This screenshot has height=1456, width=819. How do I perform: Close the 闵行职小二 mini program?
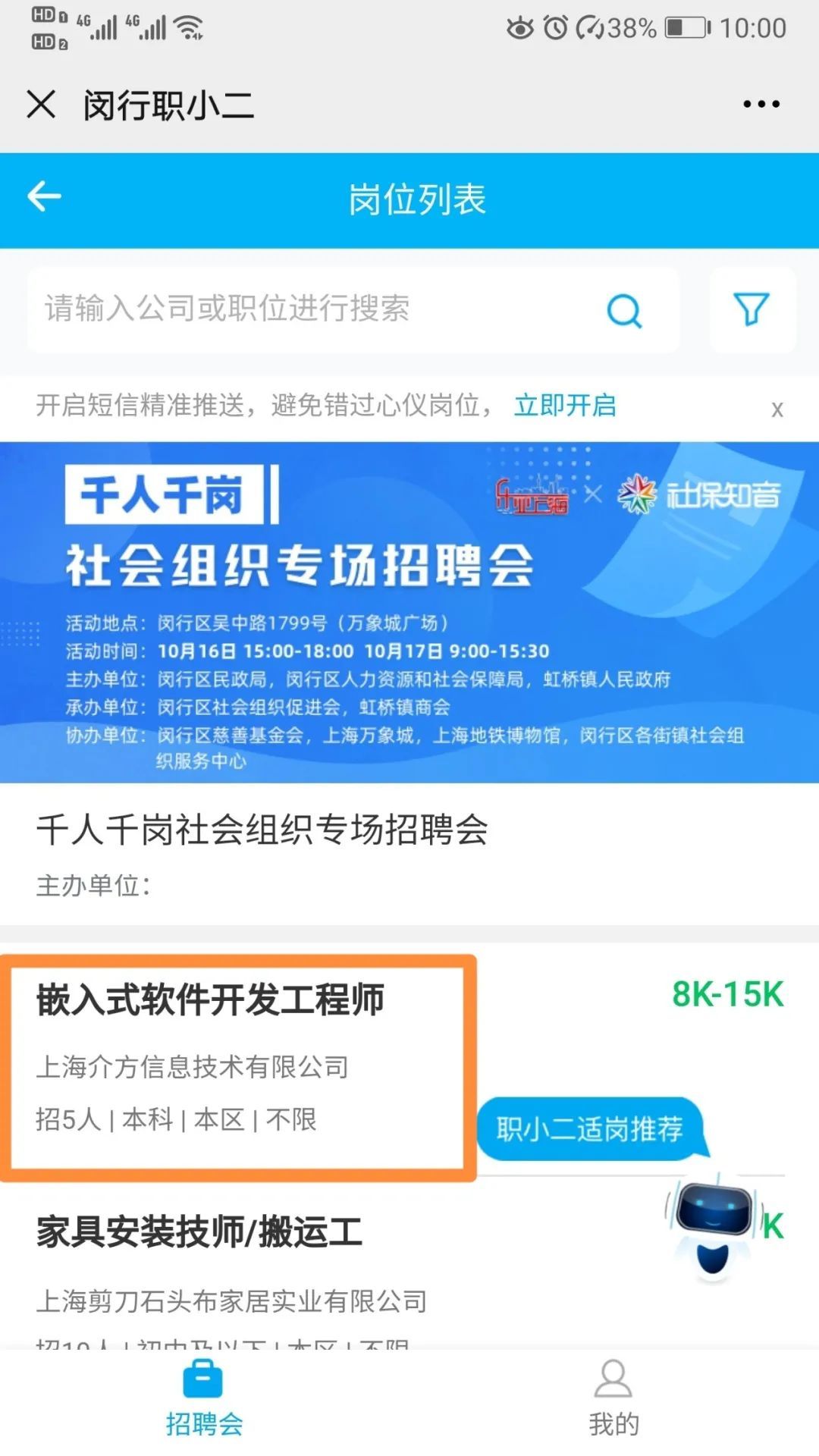point(41,104)
